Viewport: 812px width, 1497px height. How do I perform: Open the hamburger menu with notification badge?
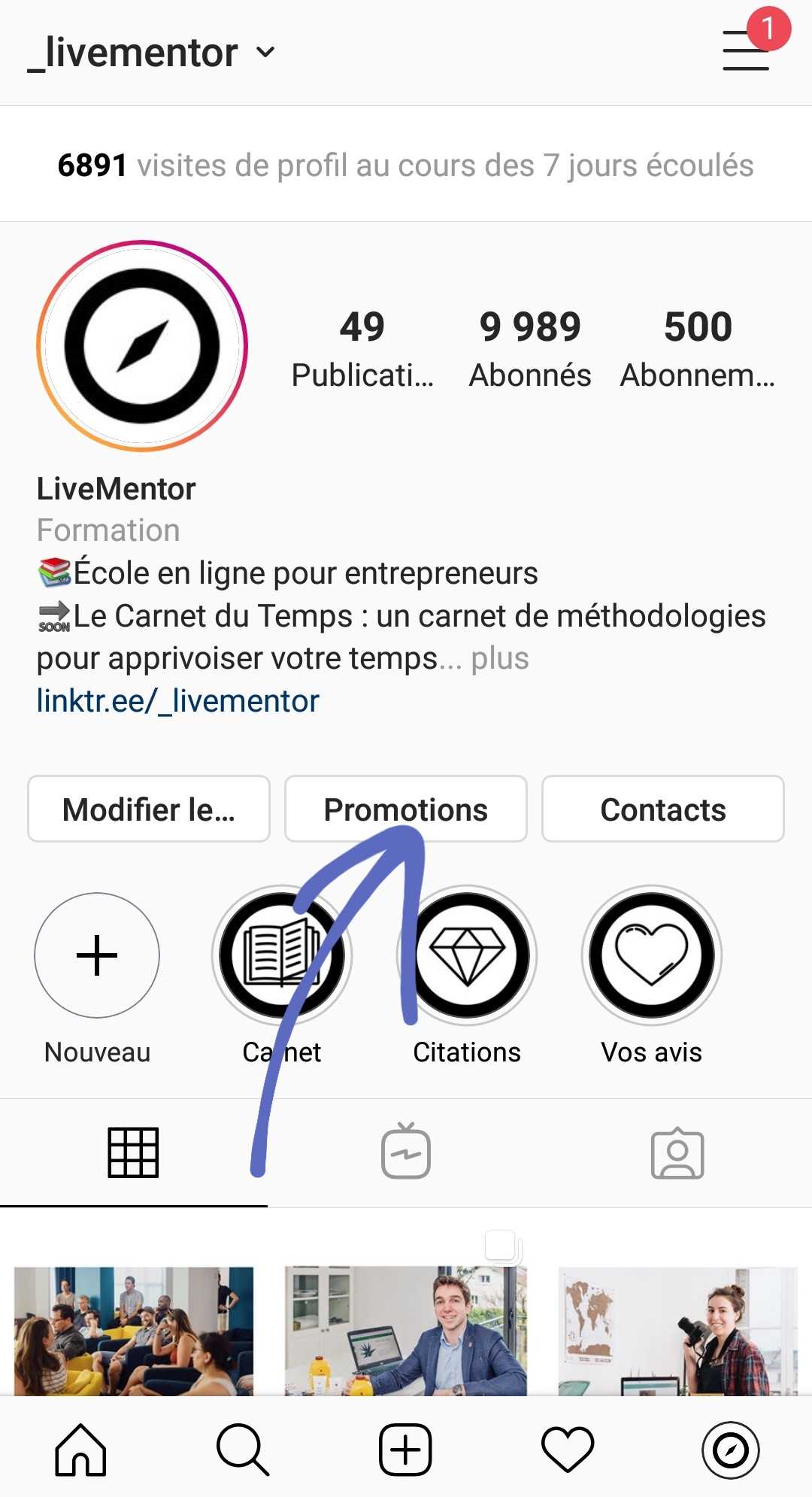point(744,51)
